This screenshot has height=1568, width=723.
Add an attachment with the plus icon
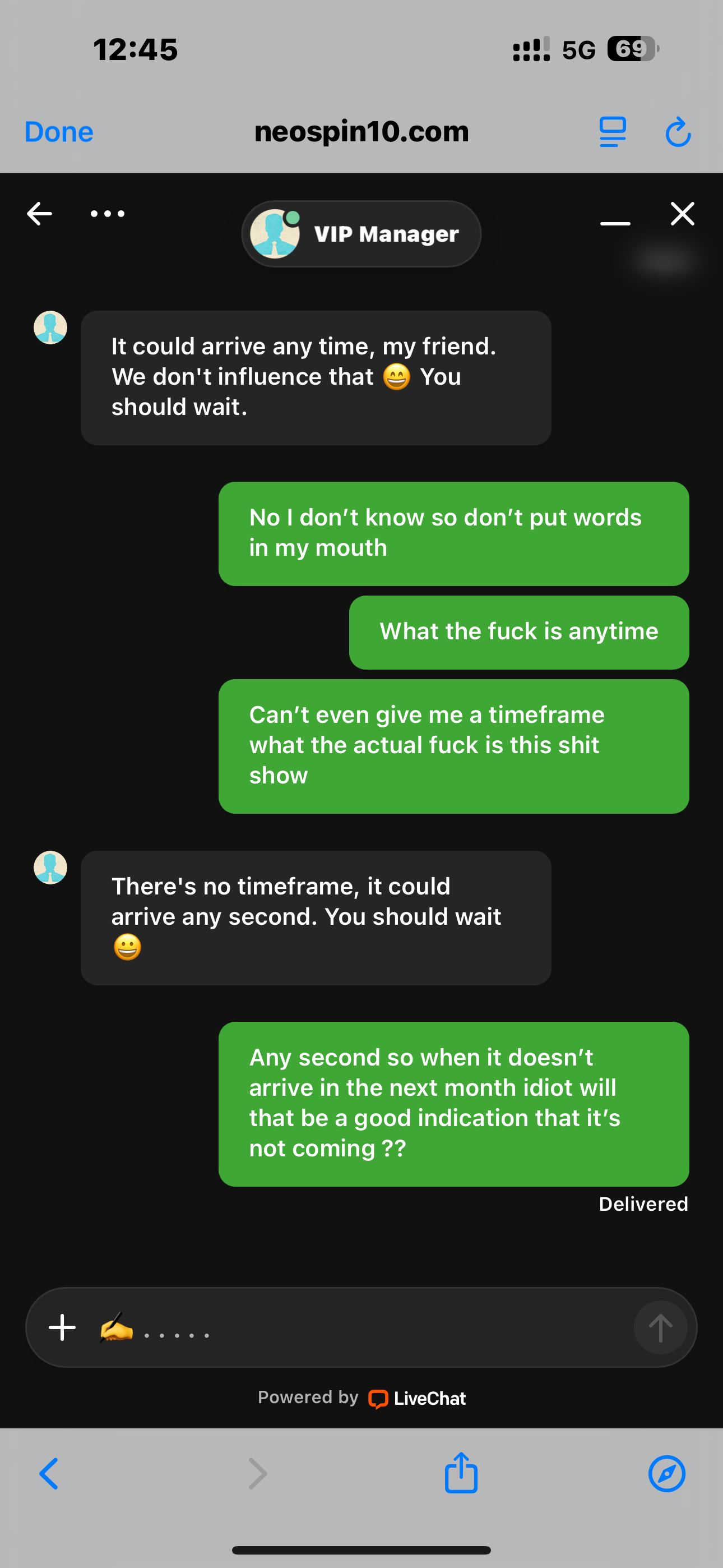(62, 1327)
